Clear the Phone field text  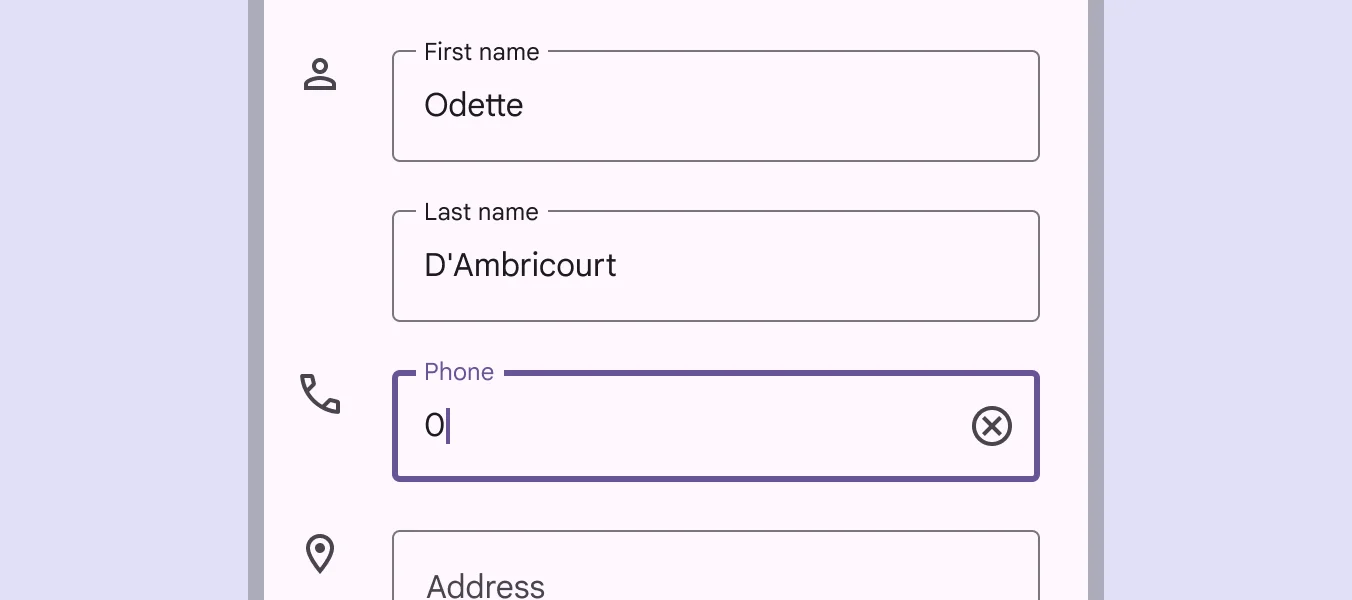pyautogui.click(x=991, y=426)
